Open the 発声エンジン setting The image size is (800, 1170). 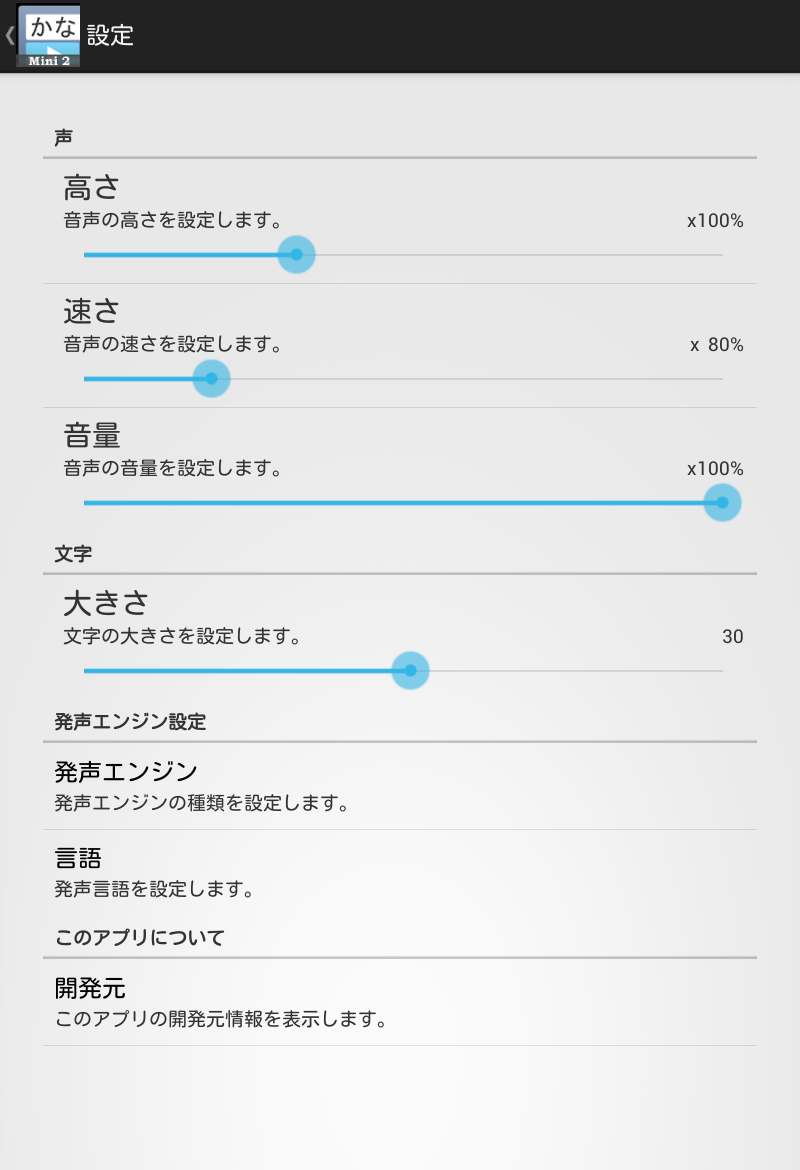[400, 786]
